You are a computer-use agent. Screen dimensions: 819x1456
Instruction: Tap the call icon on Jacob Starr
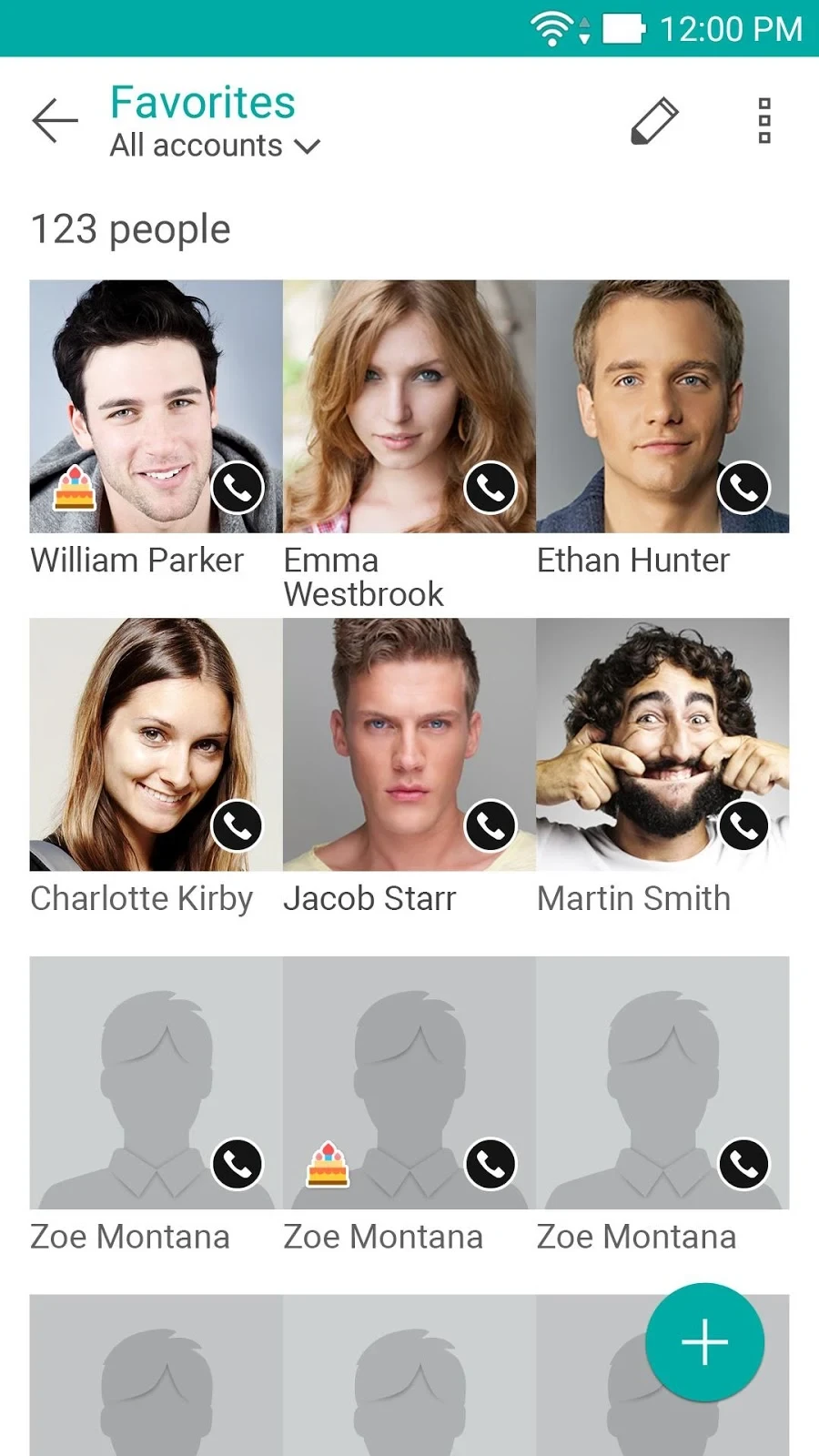click(490, 825)
